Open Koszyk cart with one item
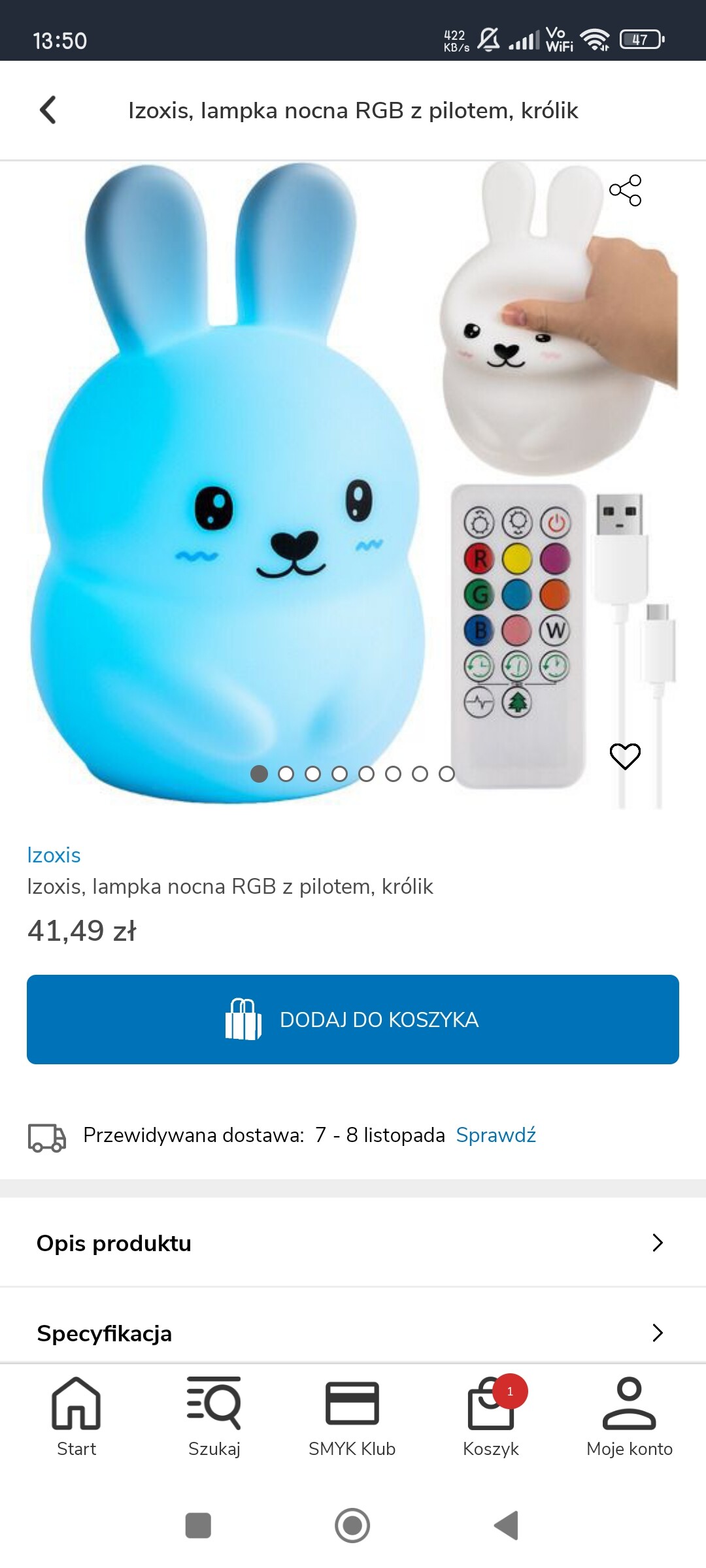Viewport: 706px width, 1568px height. pyautogui.click(x=491, y=1416)
